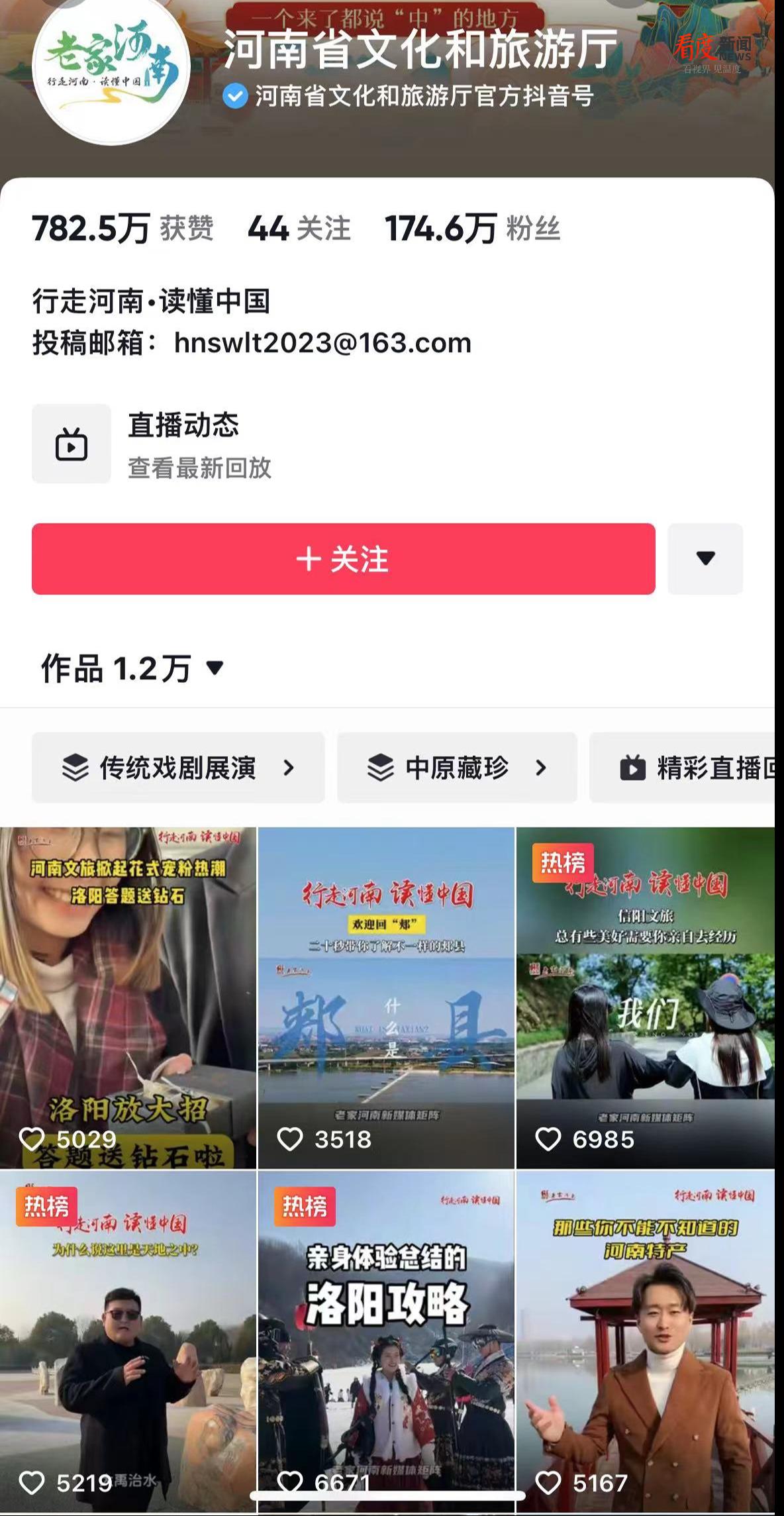The image size is (784, 1516).
Task: Open the 中原藏珍 collection
Action: 457,768
